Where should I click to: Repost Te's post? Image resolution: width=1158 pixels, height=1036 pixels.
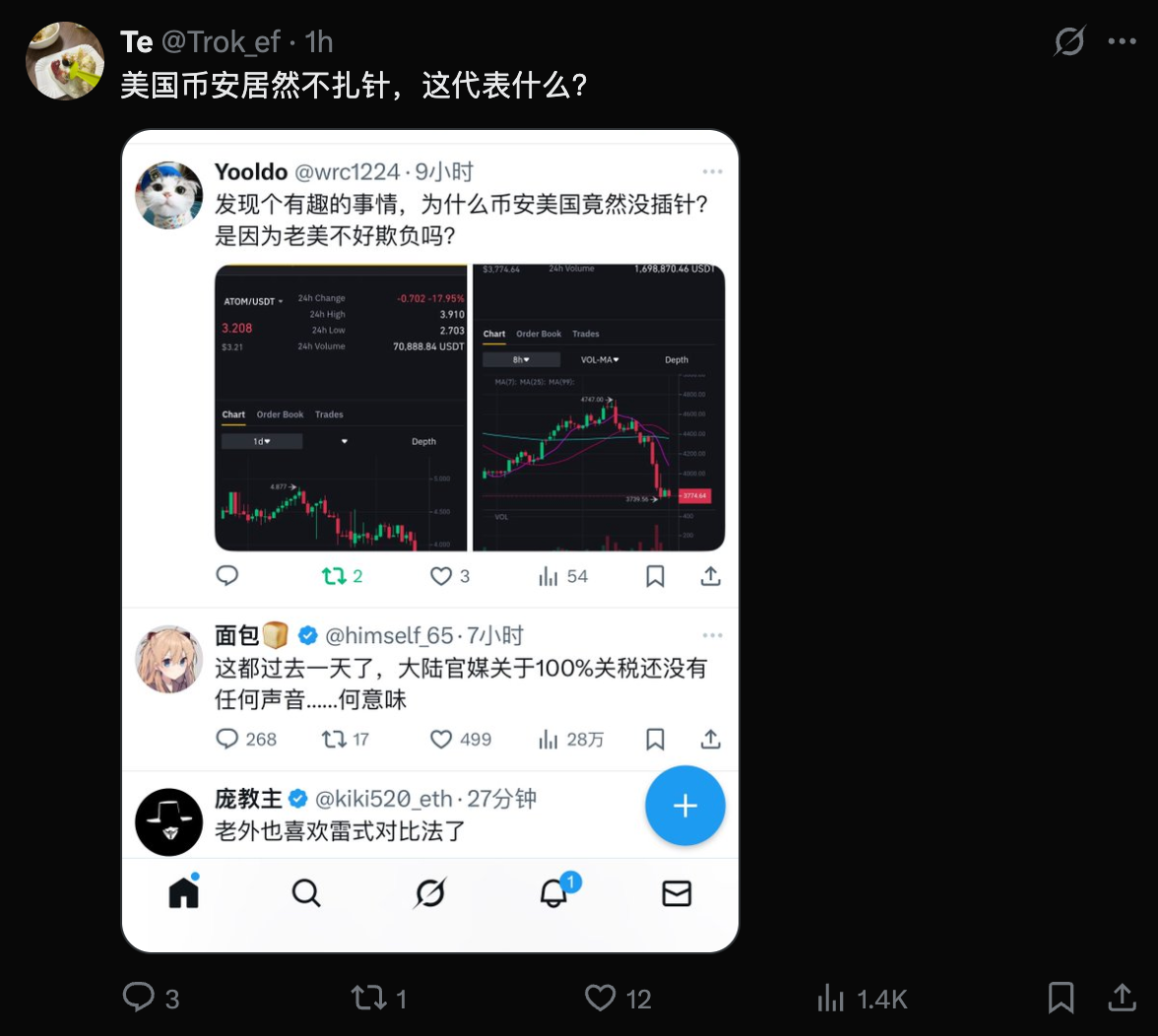(366, 999)
